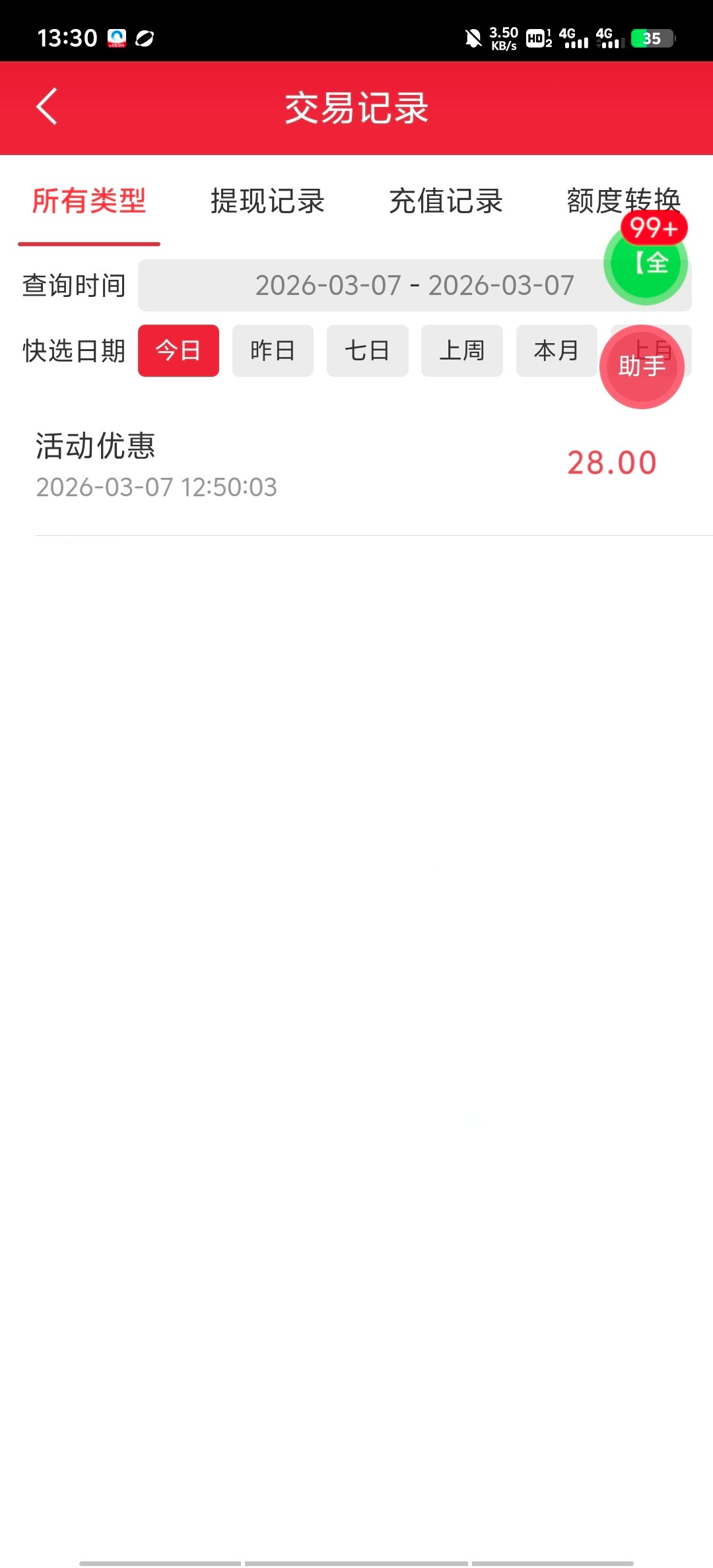Select 上周 quick date filter
Screen dimensions: 713x1568
[x=461, y=350]
